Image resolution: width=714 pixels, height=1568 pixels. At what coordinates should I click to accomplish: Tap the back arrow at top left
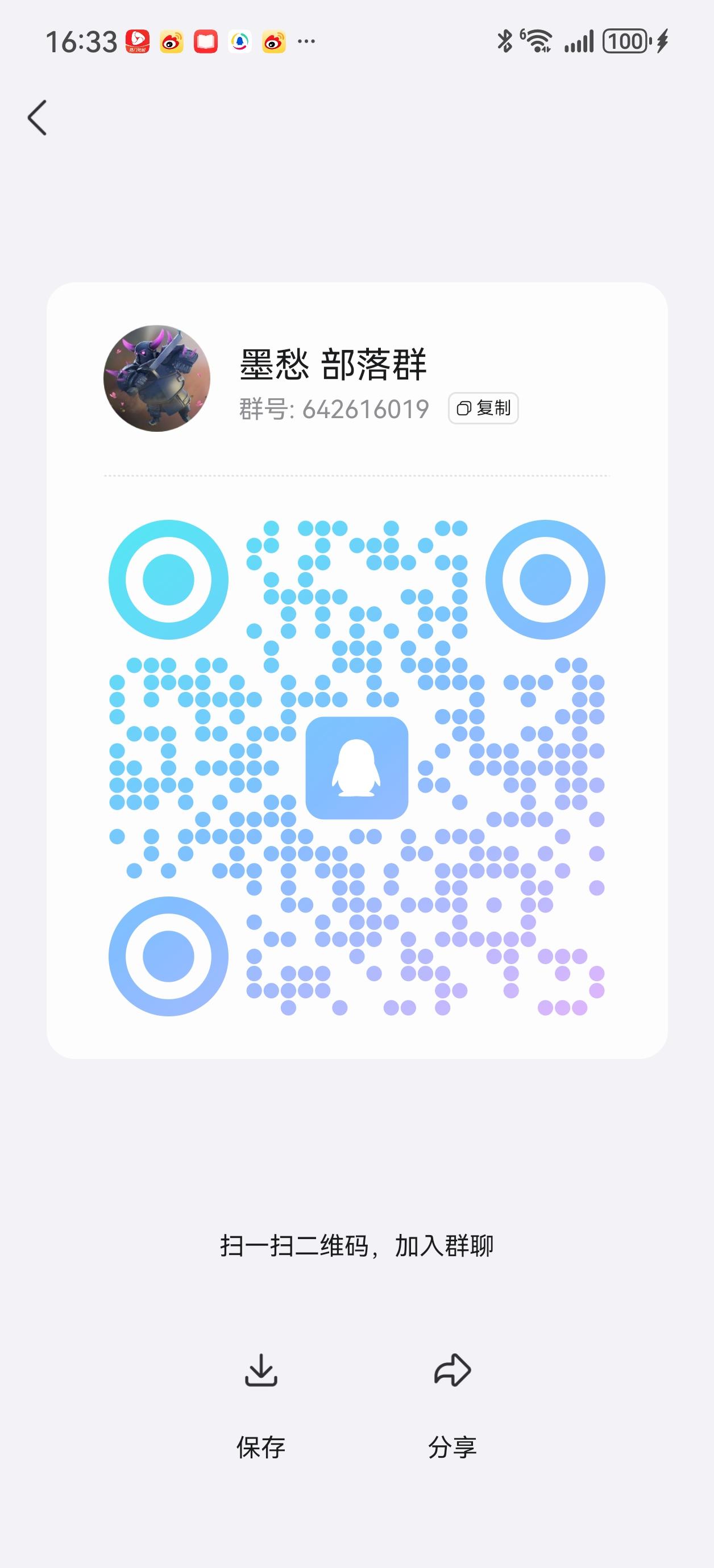coord(38,117)
